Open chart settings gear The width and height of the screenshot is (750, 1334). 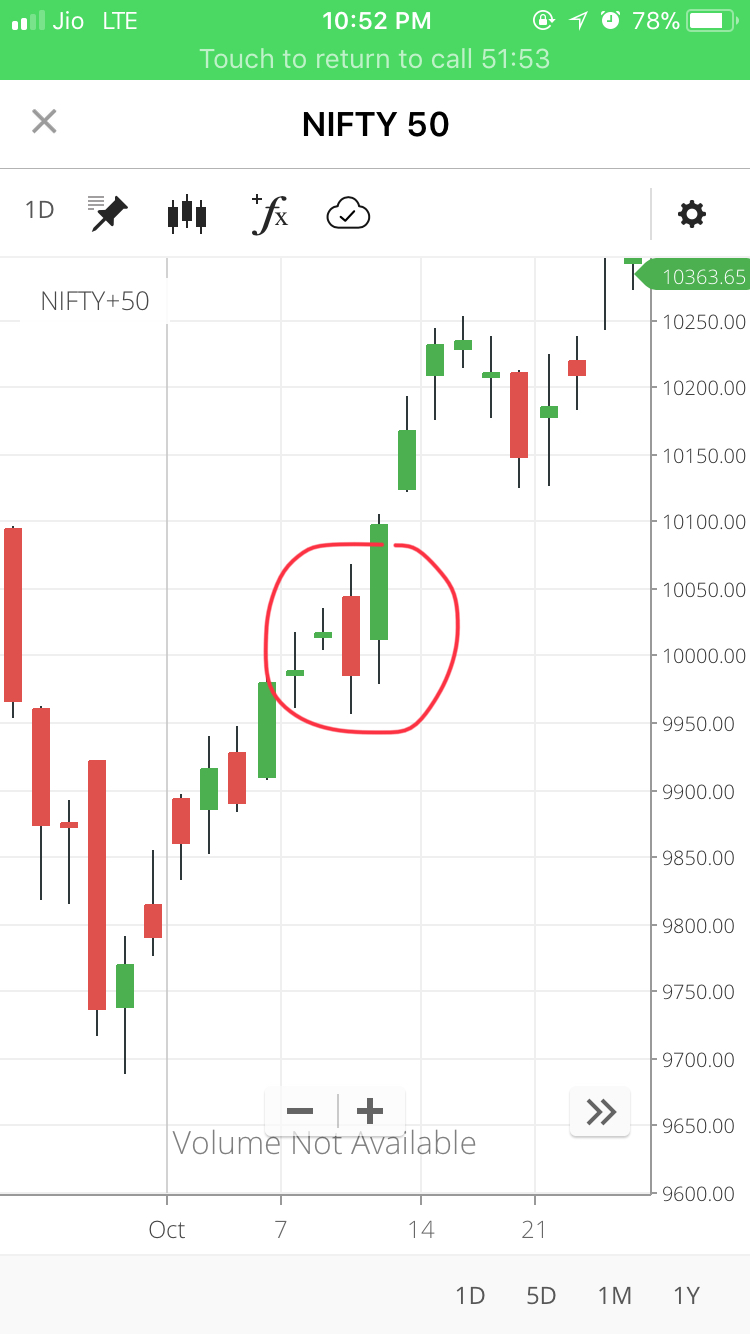(x=692, y=213)
